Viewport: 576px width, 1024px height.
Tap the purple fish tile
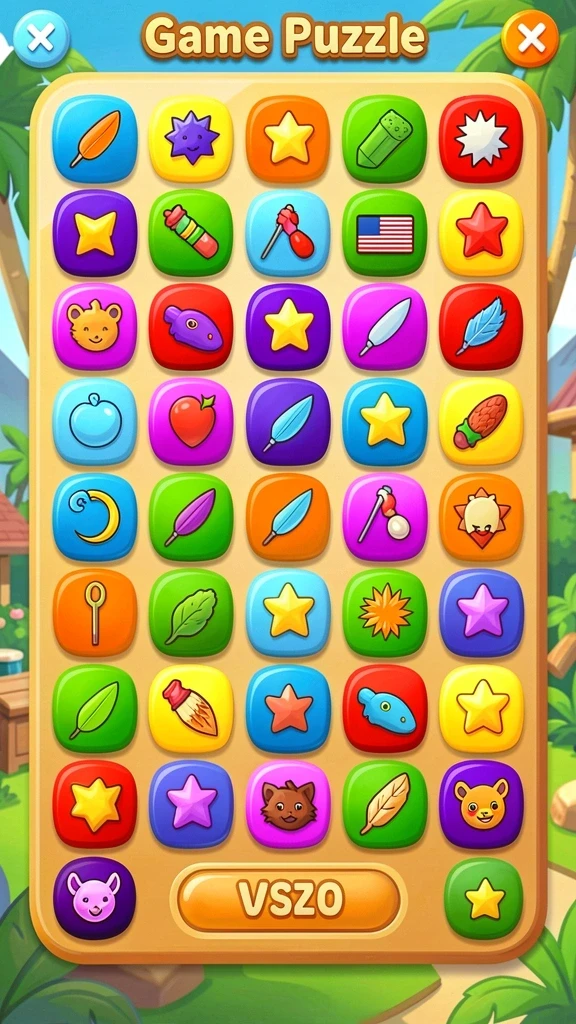click(x=191, y=327)
